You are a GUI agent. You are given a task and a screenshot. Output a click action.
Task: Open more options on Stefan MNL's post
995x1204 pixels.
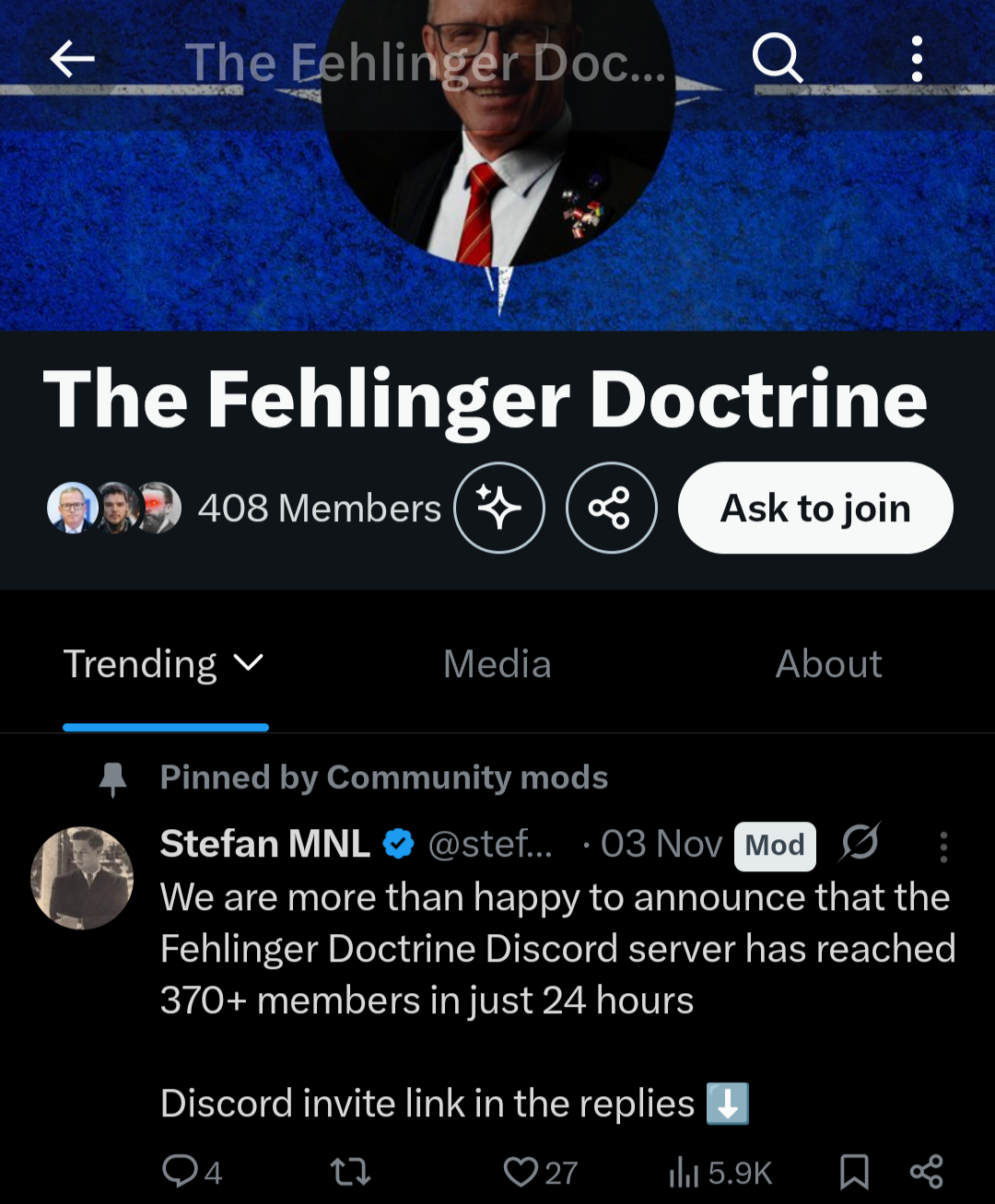942,846
